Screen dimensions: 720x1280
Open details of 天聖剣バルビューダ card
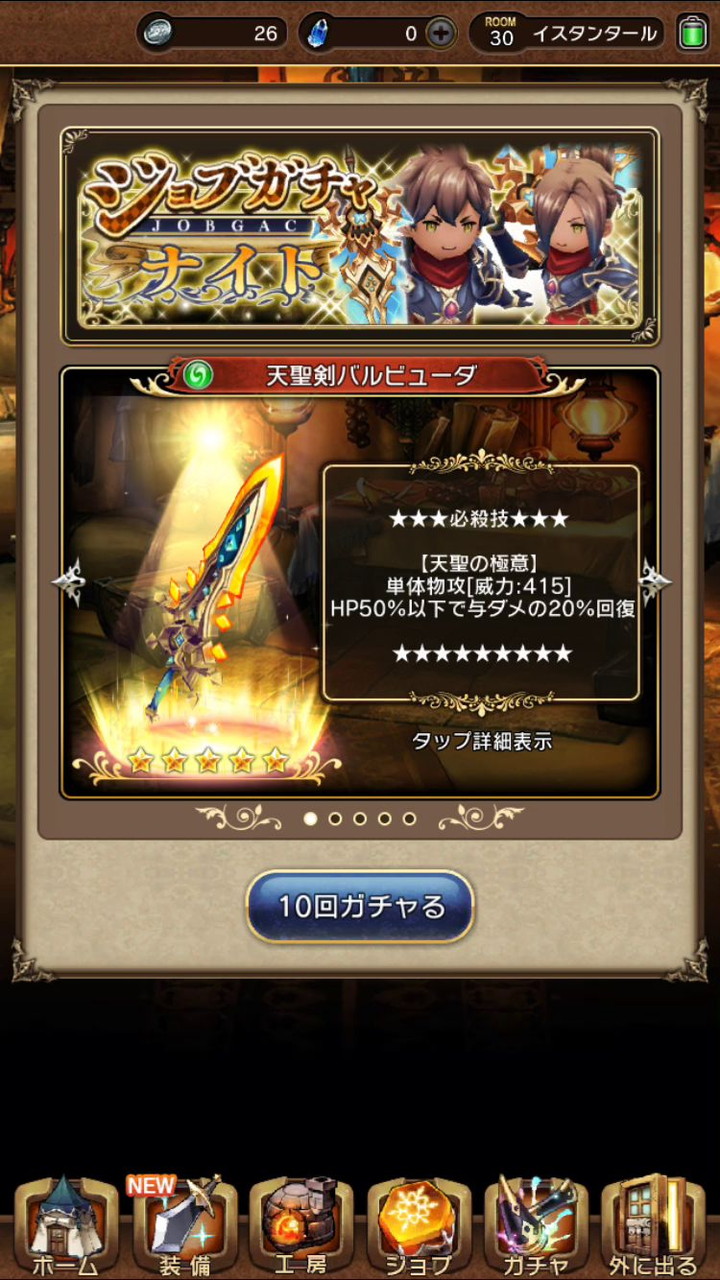pyautogui.click(x=360, y=582)
